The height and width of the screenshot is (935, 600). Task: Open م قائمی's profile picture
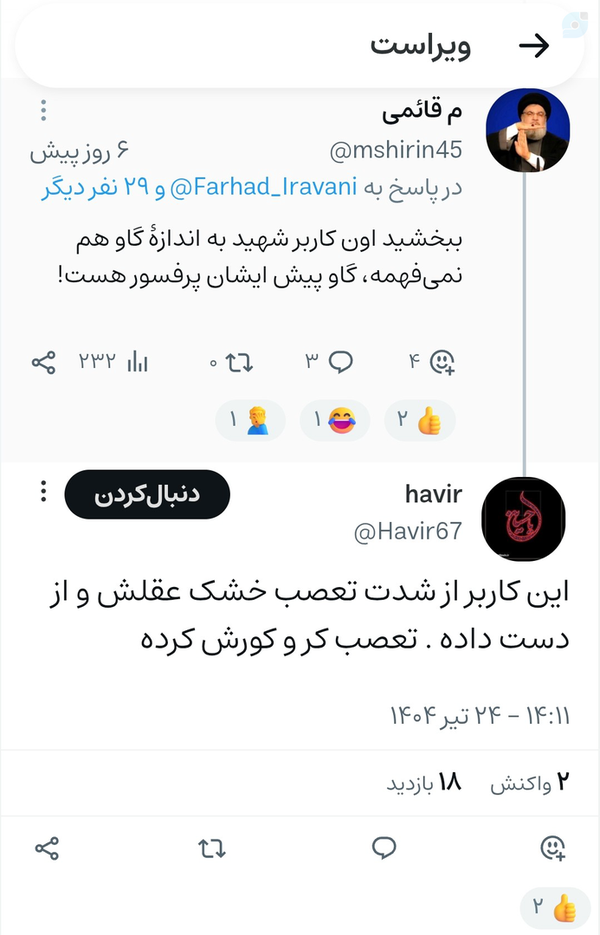tap(526, 130)
